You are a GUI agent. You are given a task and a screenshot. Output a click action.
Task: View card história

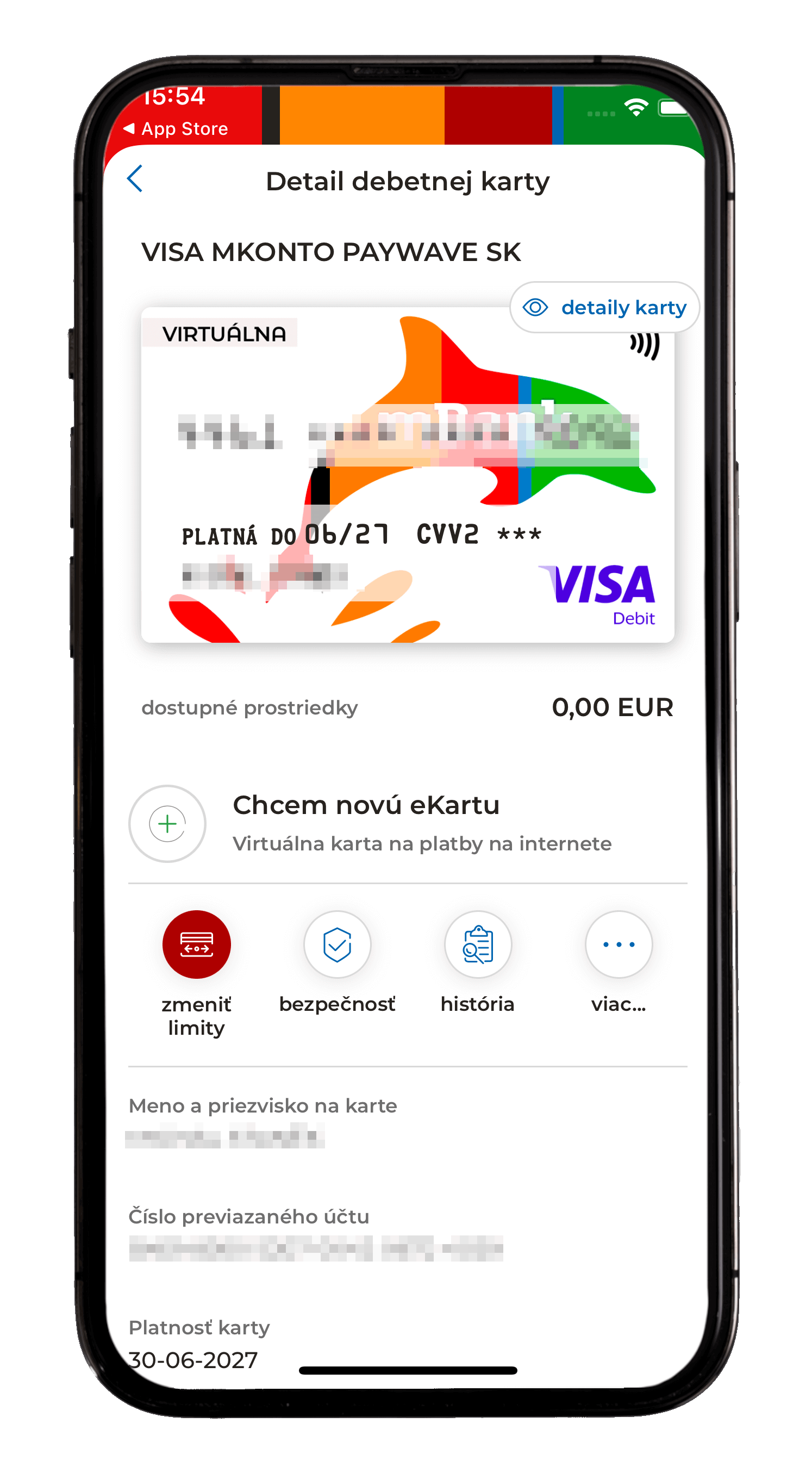478,944
